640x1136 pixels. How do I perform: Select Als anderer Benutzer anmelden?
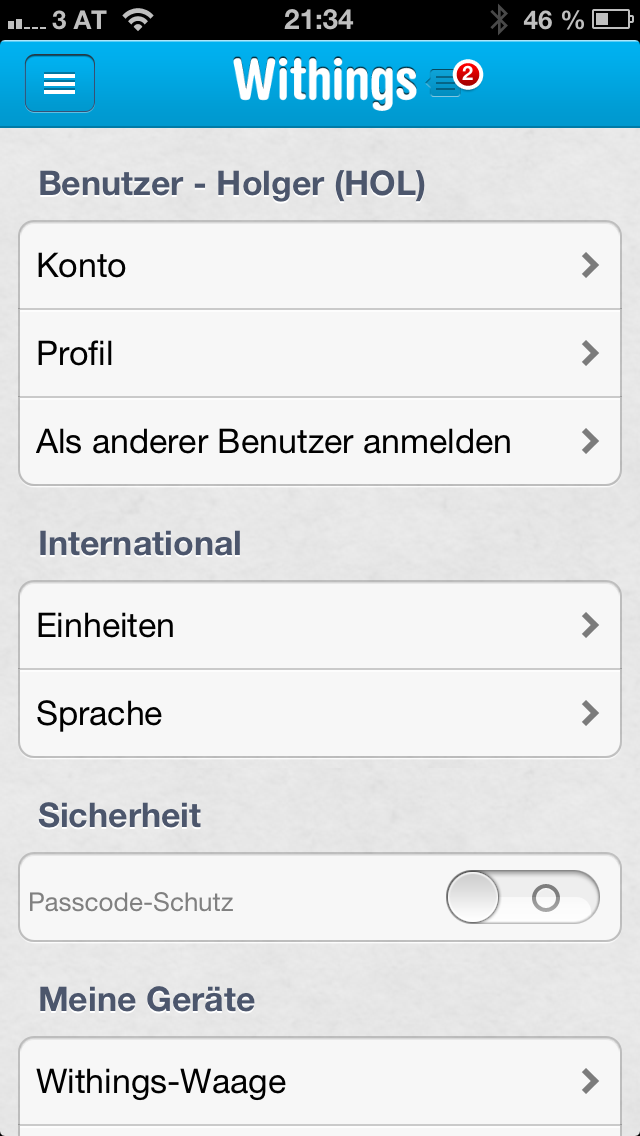pyautogui.click(x=320, y=441)
